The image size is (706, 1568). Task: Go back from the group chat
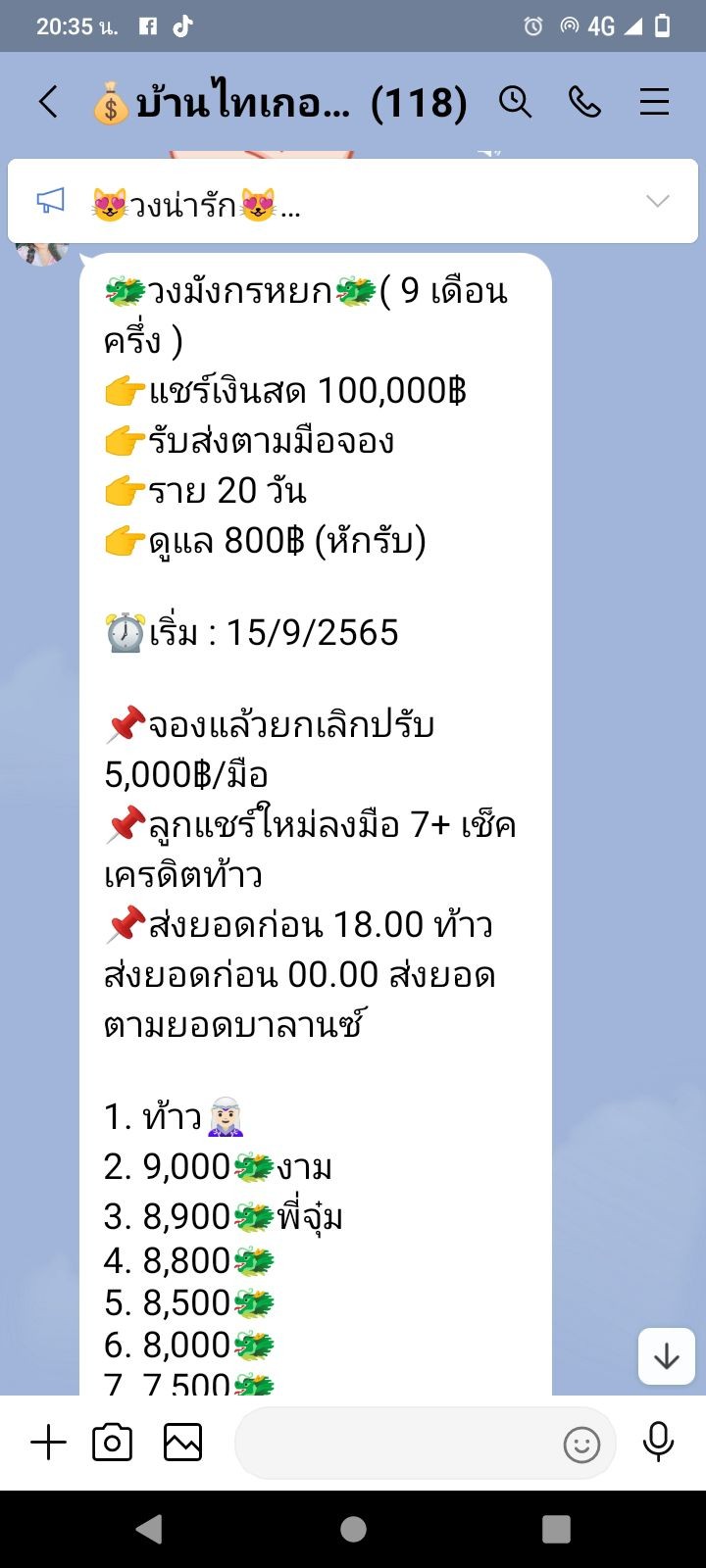pyautogui.click(x=48, y=102)
